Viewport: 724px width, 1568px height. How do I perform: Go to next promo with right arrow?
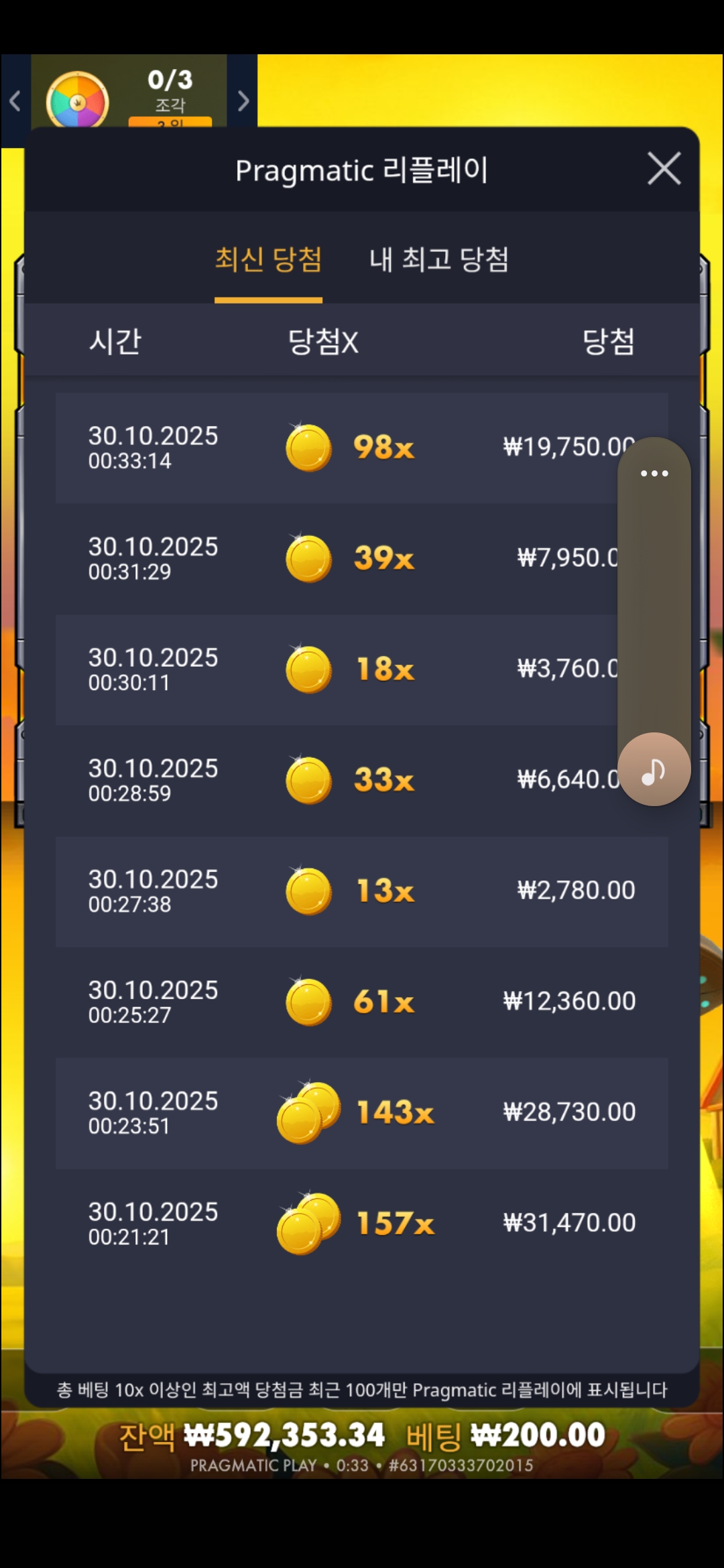[243, 101]
